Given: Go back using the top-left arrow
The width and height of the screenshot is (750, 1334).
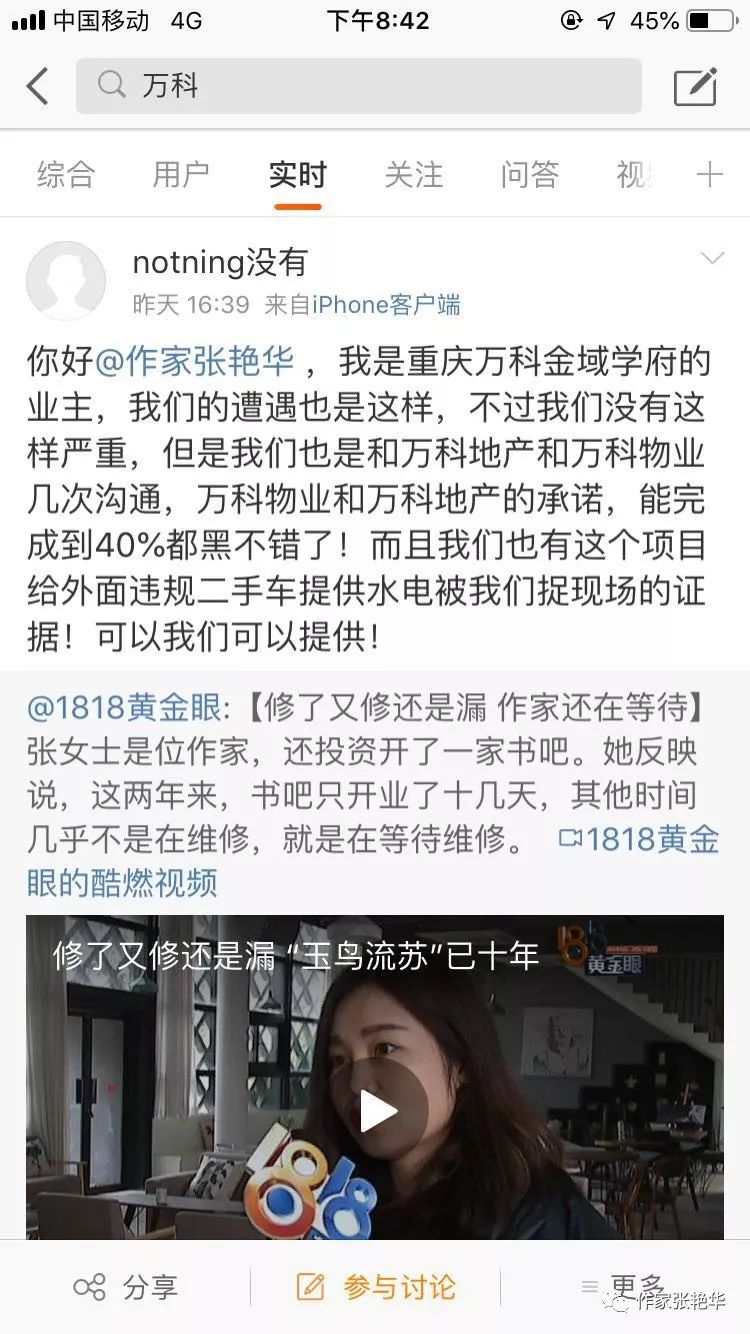Looking at the screenshot, I should [37, 87].
